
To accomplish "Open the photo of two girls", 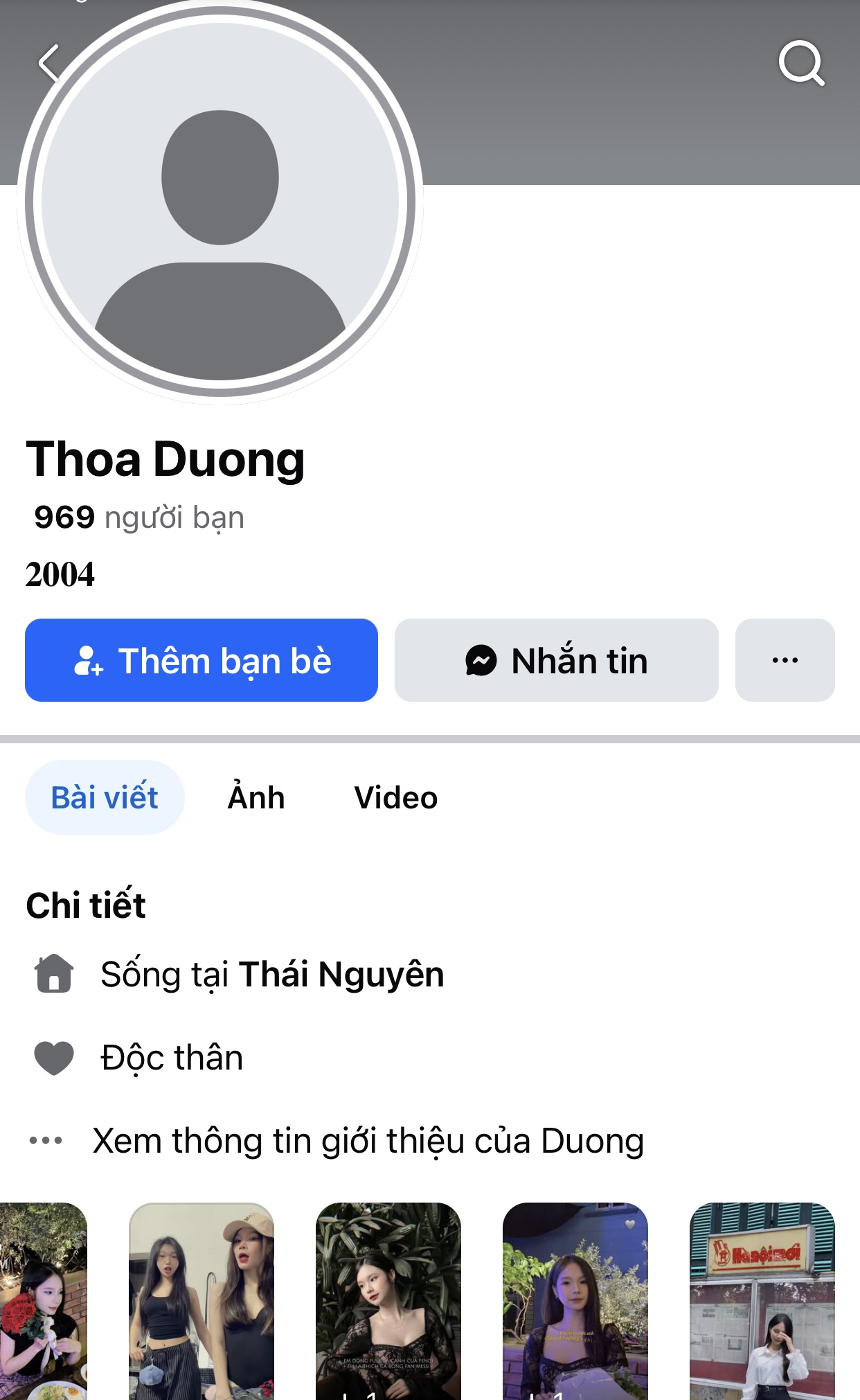I will (x=201, y=1301).
